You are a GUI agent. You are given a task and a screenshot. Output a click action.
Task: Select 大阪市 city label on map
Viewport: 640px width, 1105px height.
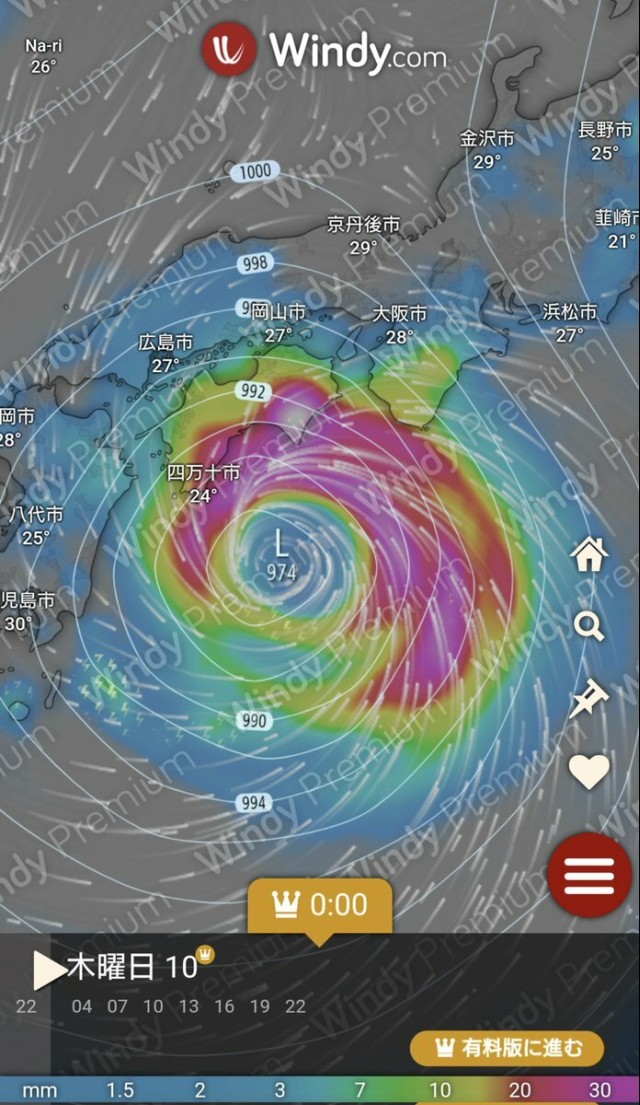pyautogui.click(x=400, y=314)
